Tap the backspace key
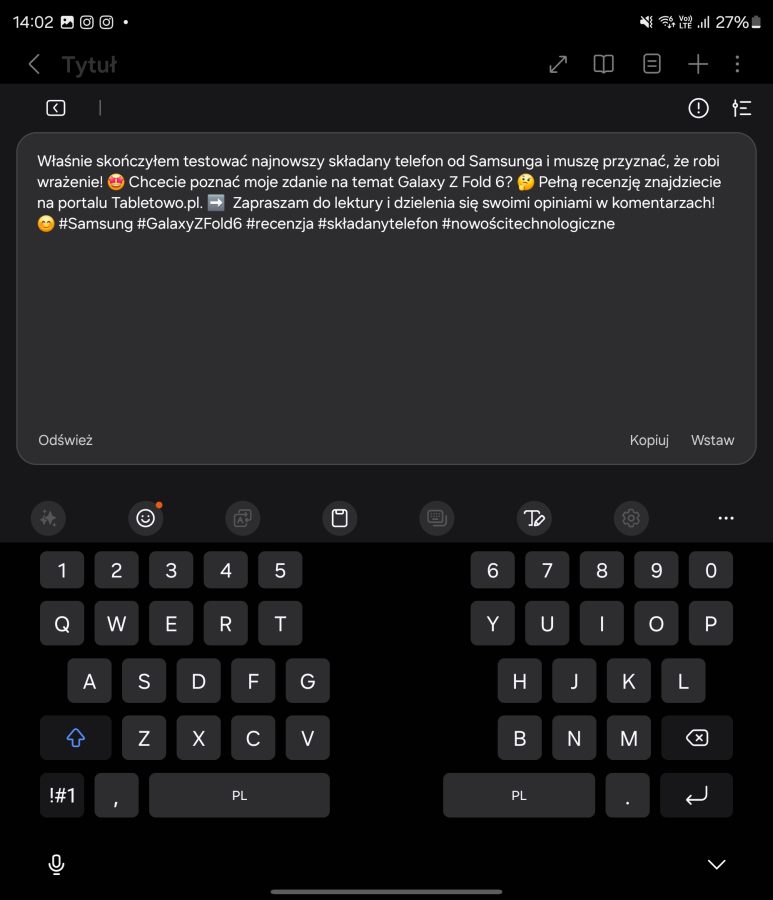This screenshot has width=773, height=900. [697, 738]
